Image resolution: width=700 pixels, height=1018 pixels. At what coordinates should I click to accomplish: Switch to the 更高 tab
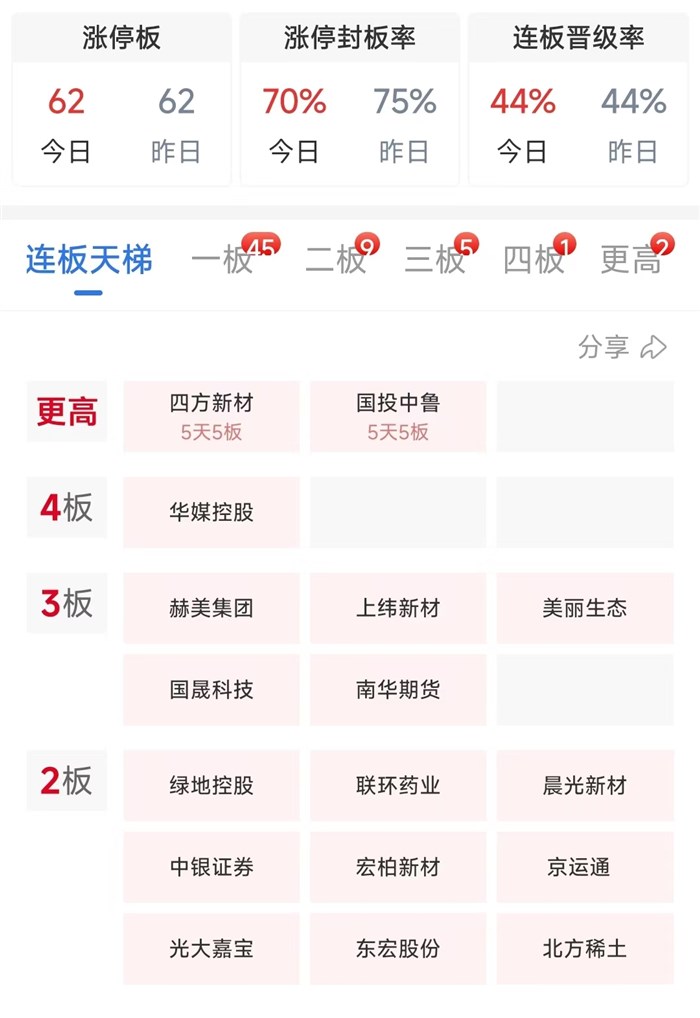631,261
